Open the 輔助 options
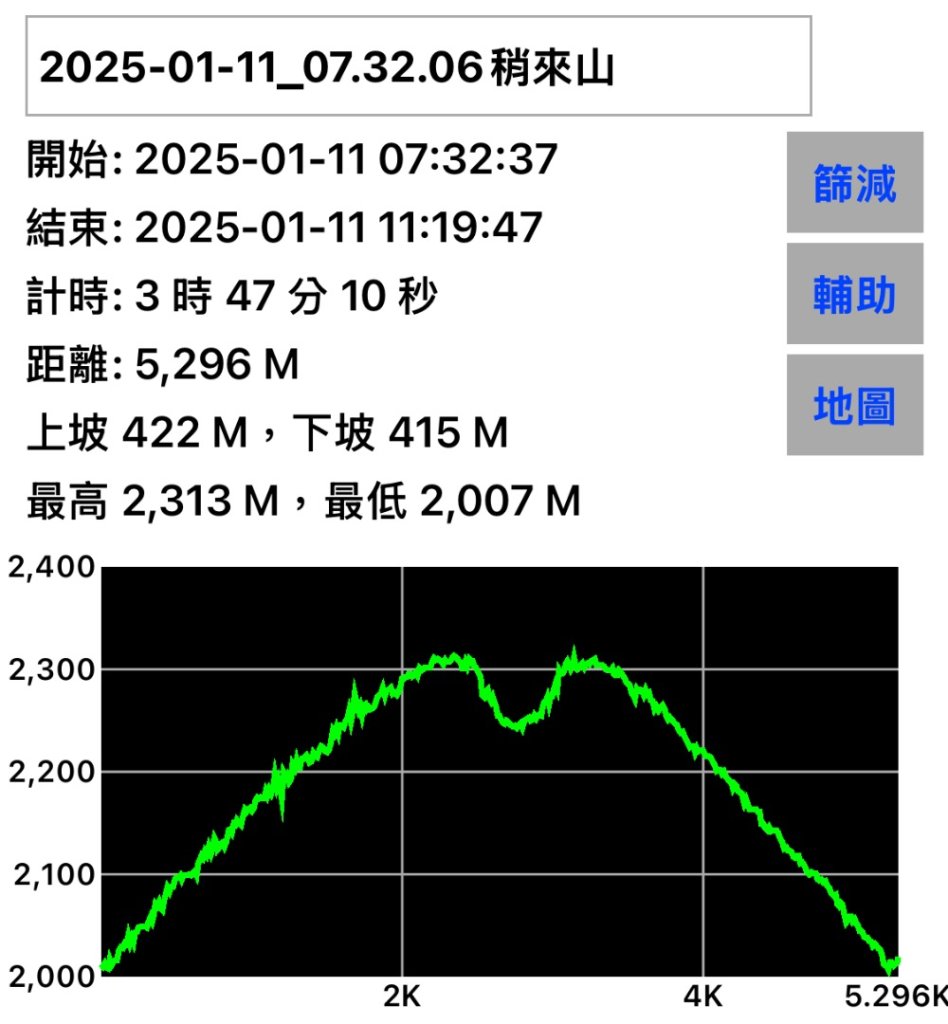 pyautogui.click(x=854, y=294)
